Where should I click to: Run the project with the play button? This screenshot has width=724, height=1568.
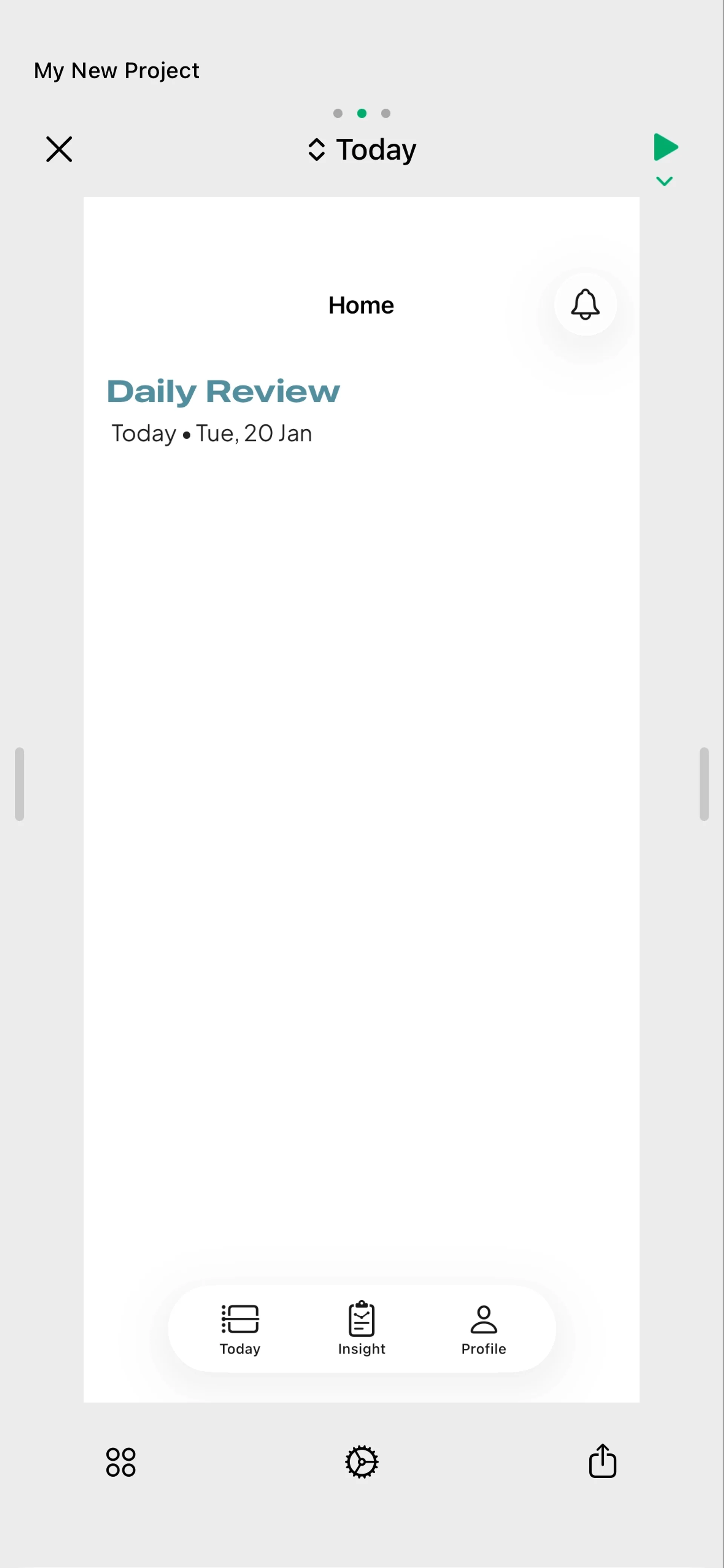click(x=665, y=147)
